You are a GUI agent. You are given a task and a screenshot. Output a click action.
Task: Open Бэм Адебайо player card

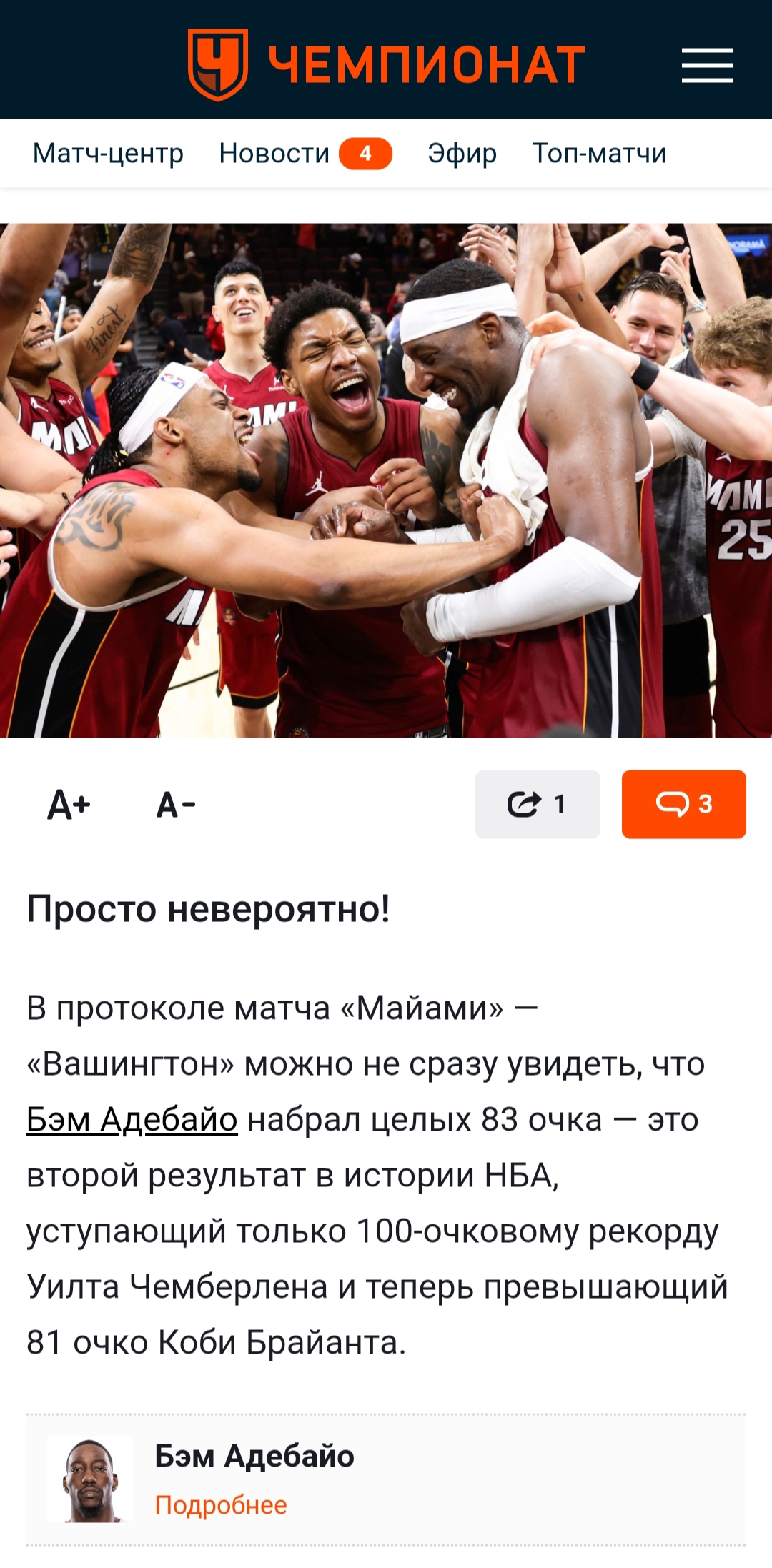pos(254,1455)
